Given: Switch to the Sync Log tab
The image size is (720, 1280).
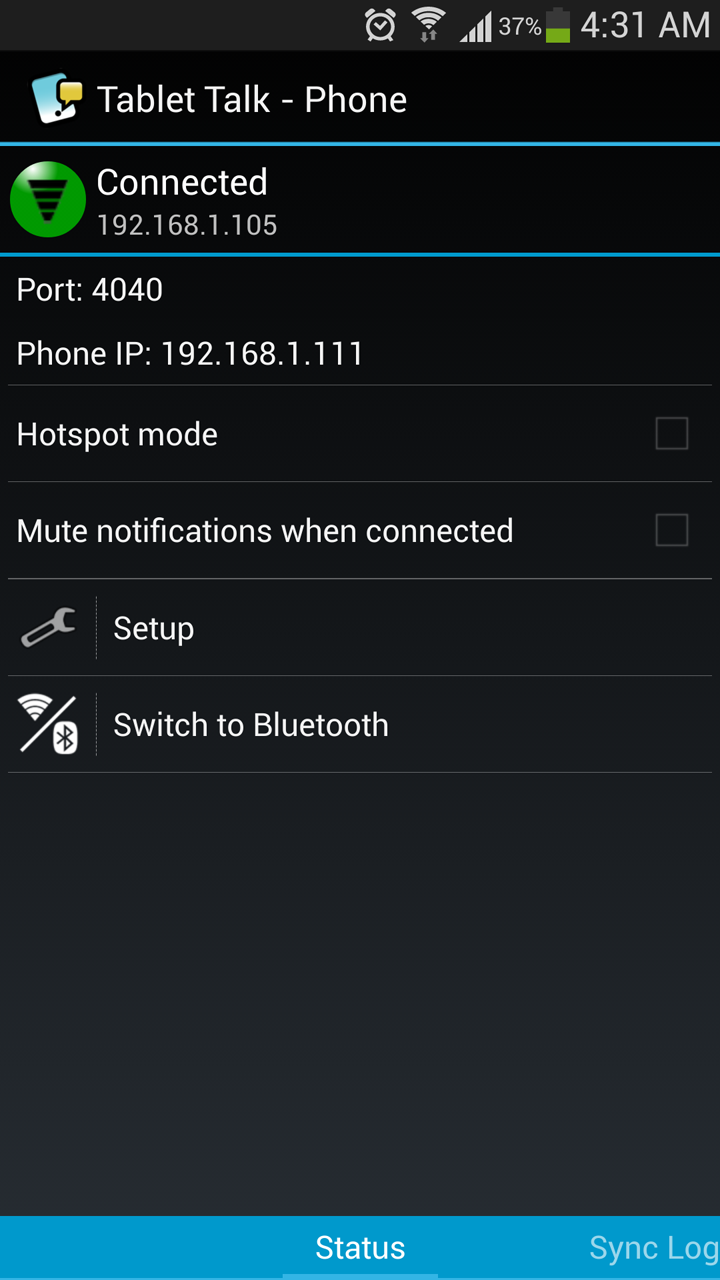Looking at the screenshot, I should (x=654, y=1247).
